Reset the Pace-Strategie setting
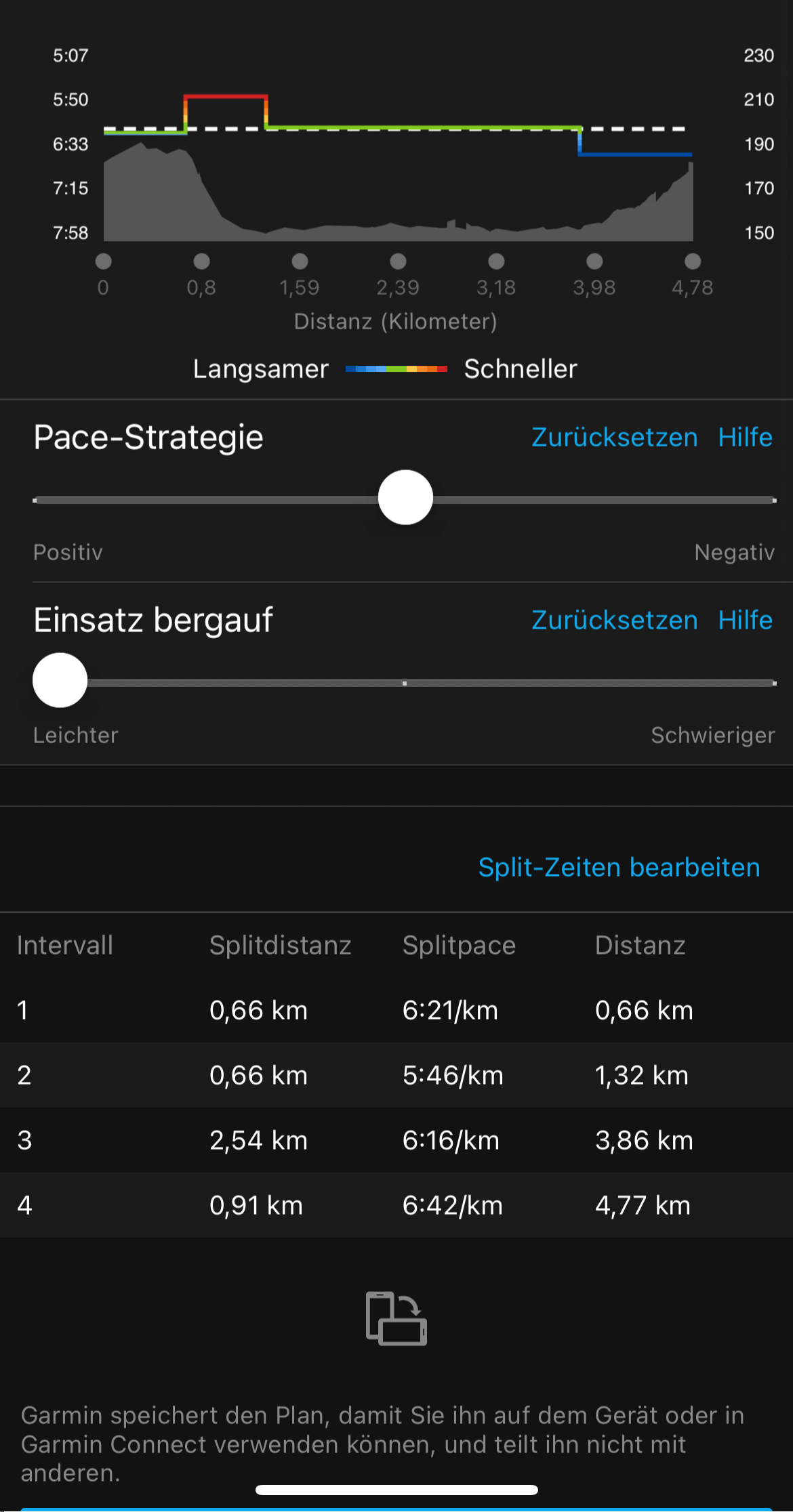Image resolution: width=793 pixels, height=1512 pixels. coord(614,438)
